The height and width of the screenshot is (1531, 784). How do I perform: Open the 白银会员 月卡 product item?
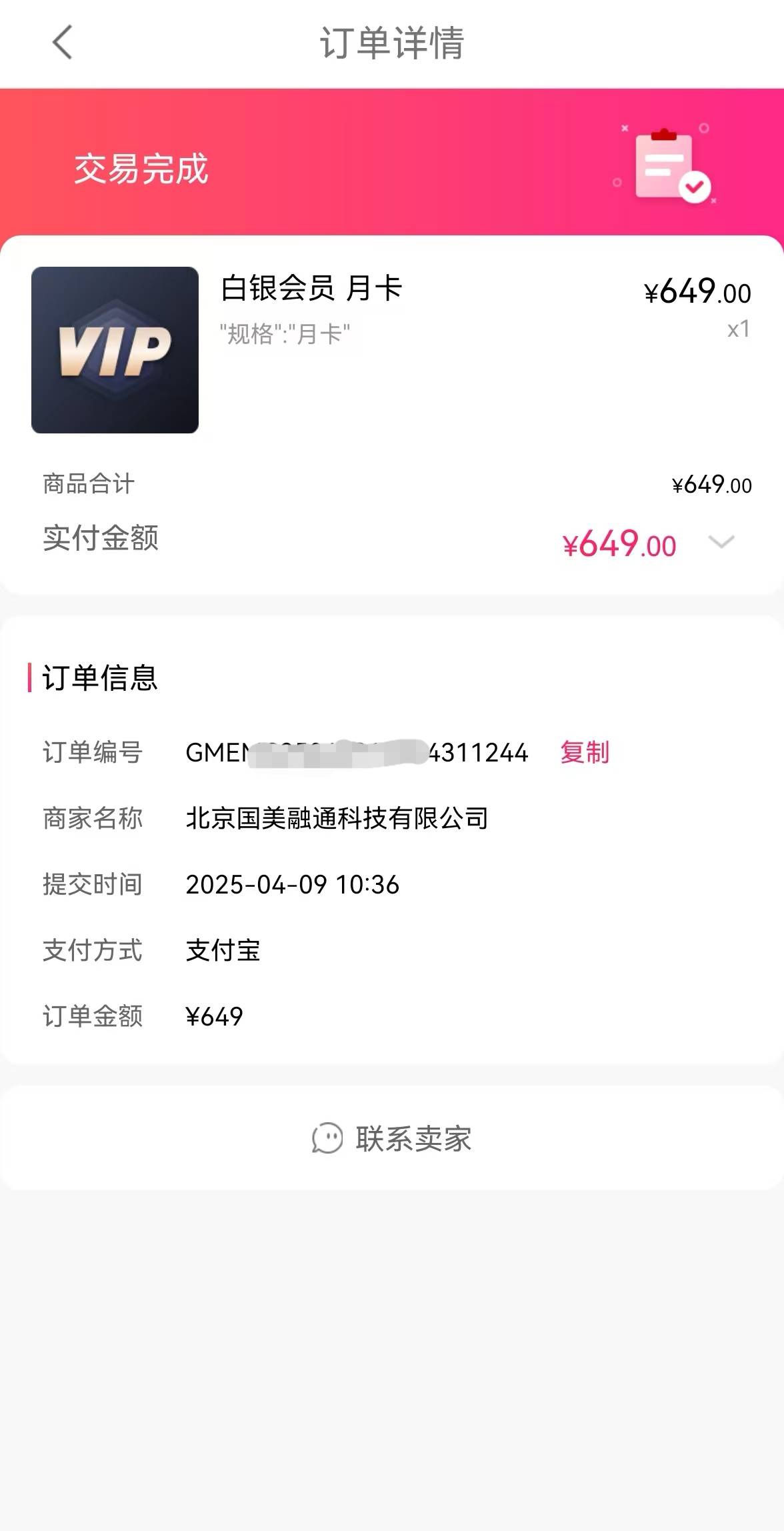(392, 349)
